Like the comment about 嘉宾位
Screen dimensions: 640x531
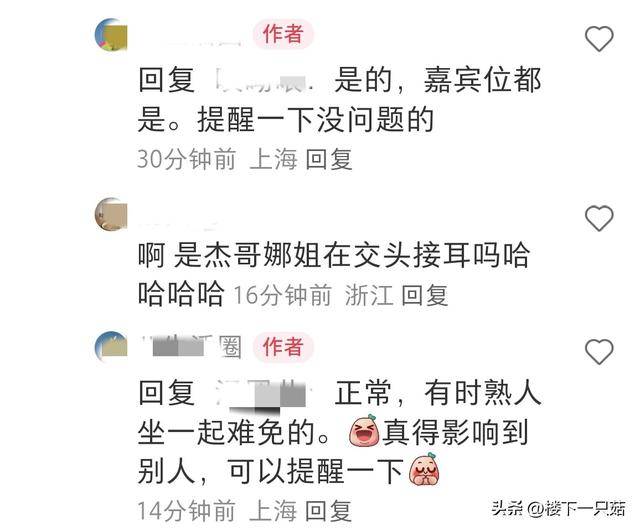pos(598,39)
